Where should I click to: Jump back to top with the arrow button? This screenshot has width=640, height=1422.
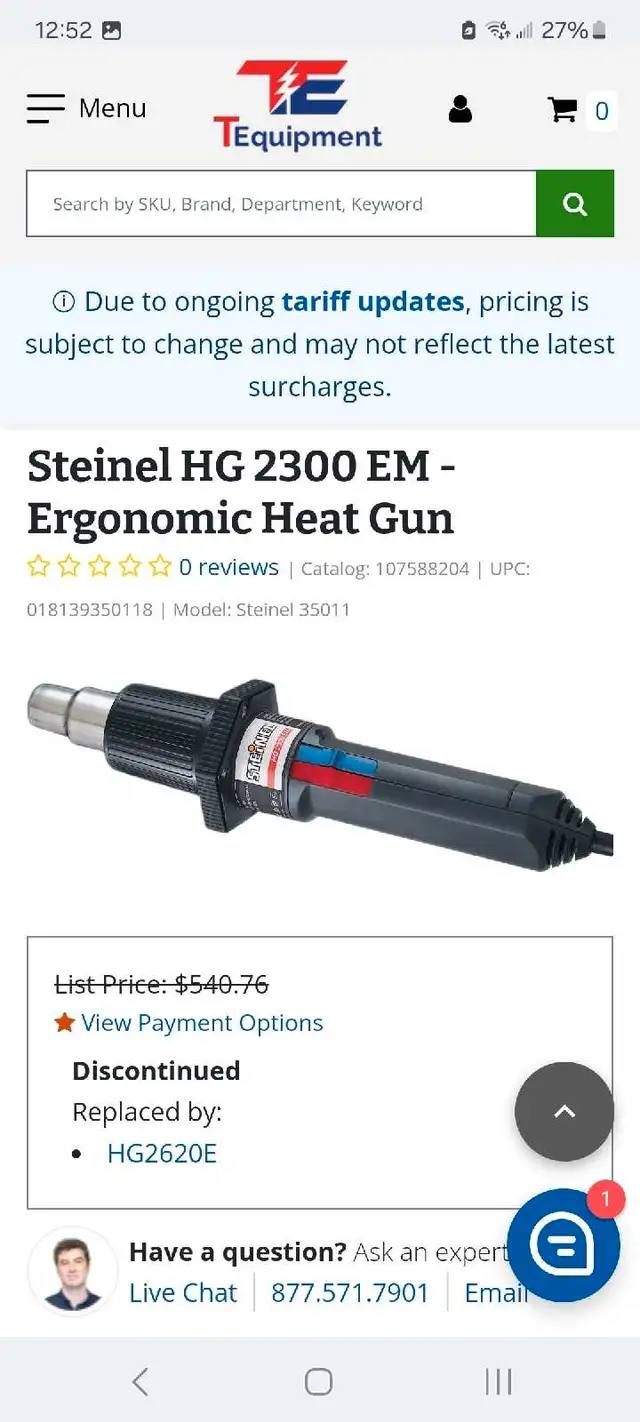[564, 1111]
